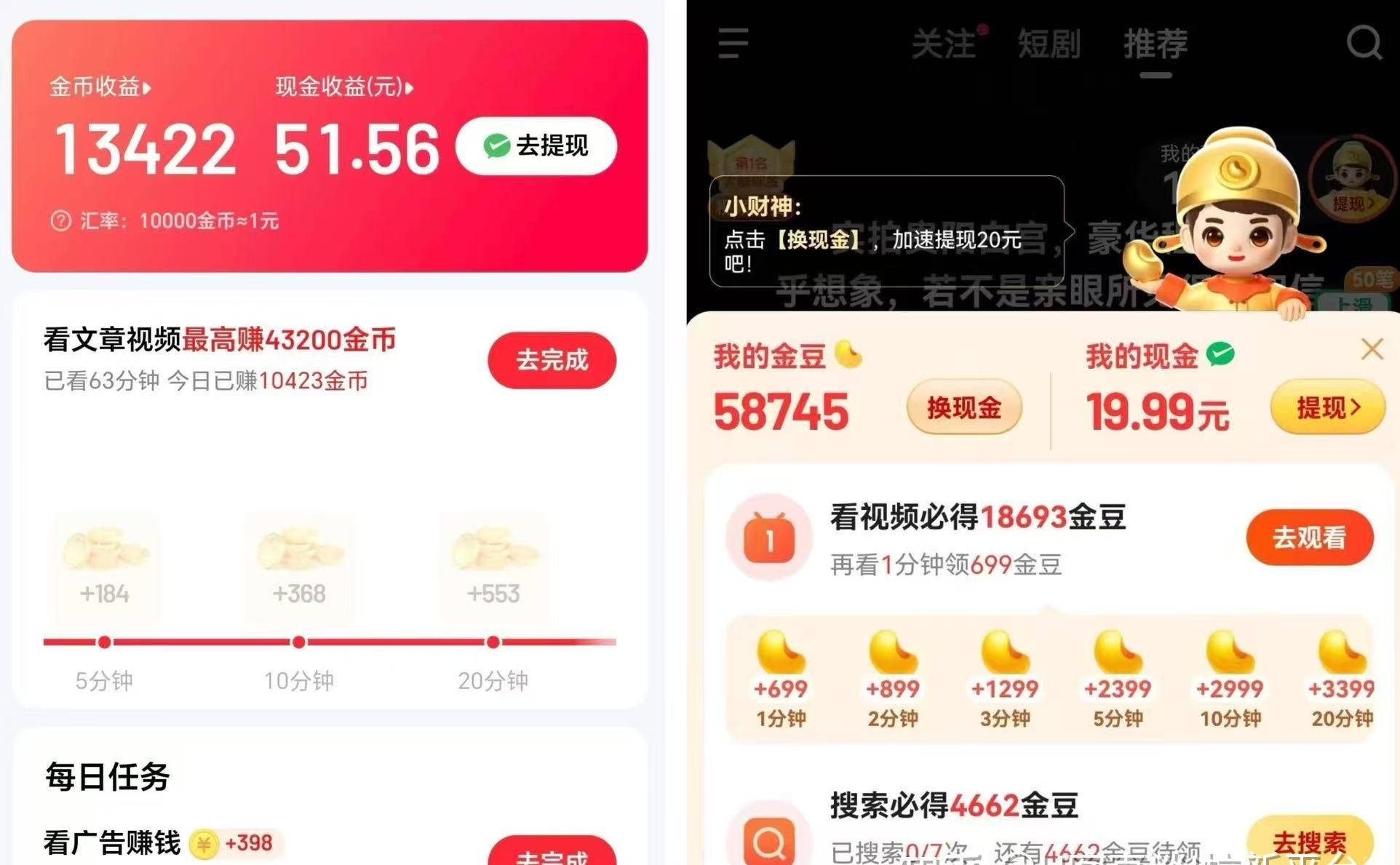Close the 我的金豆 panel

1372,349
